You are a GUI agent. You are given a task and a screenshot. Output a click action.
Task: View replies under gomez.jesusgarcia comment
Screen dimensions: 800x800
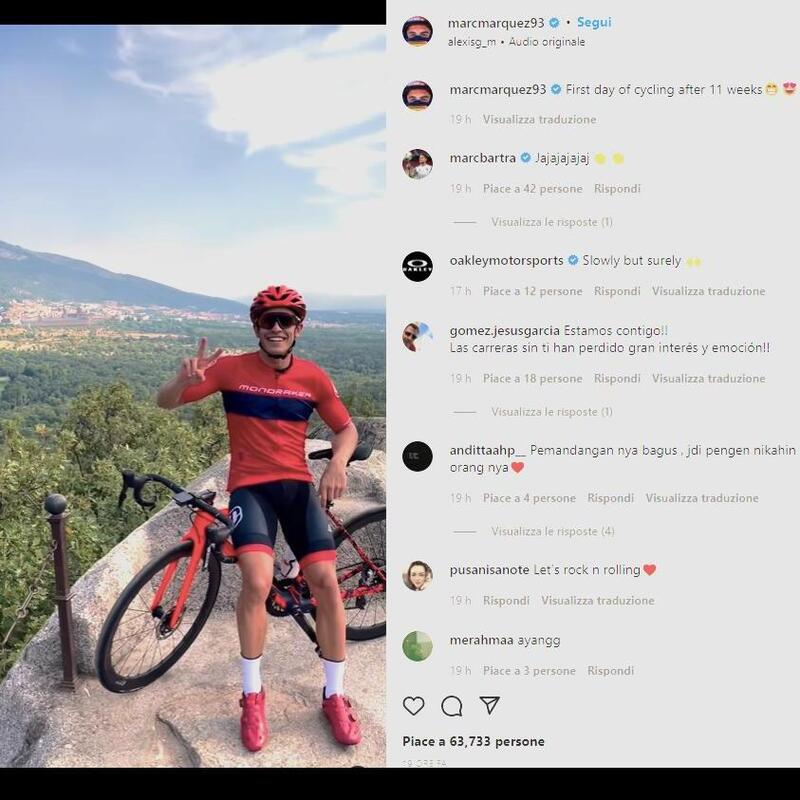pos(551,412)
